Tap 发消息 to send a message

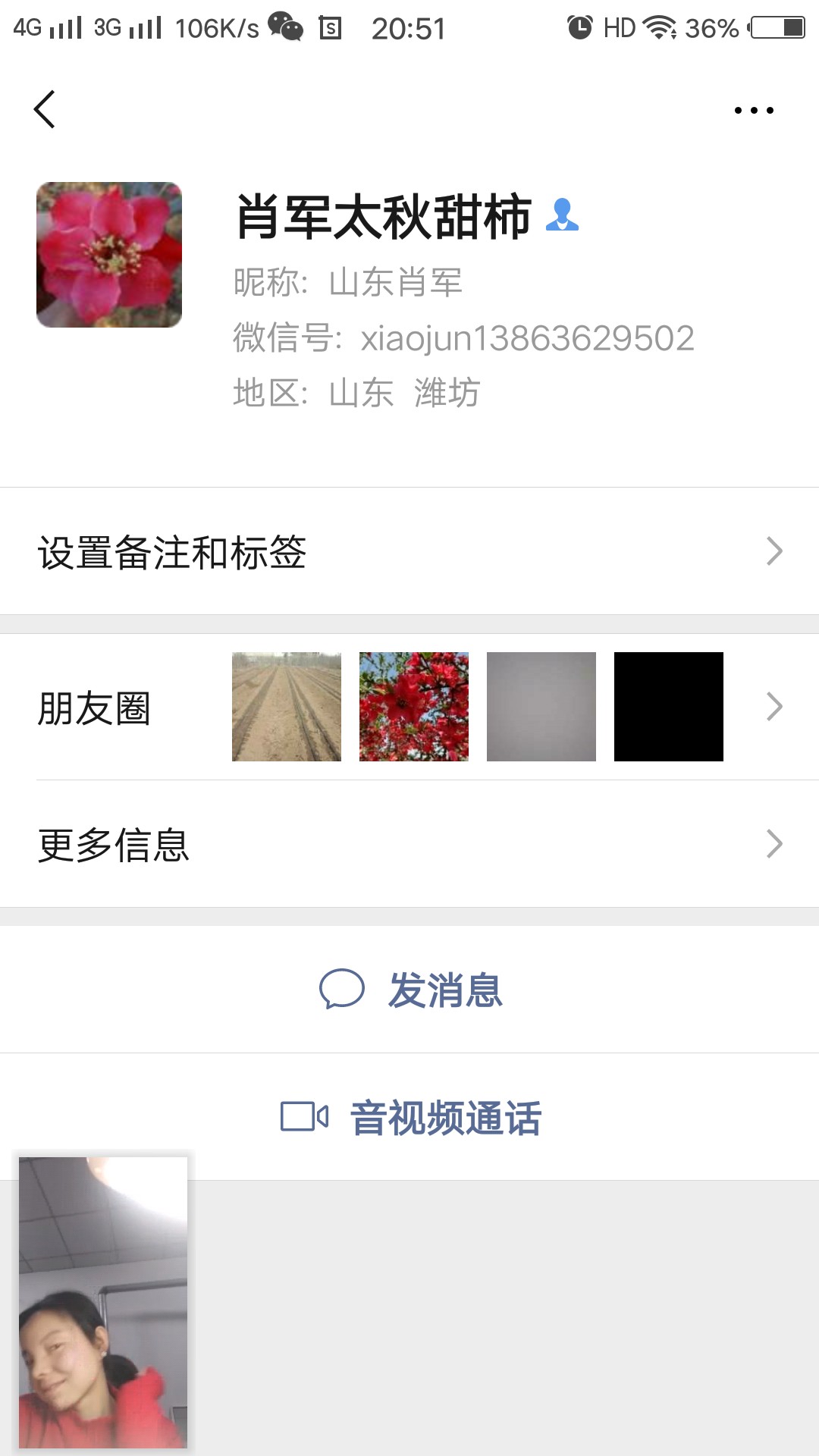coord(410,990)
